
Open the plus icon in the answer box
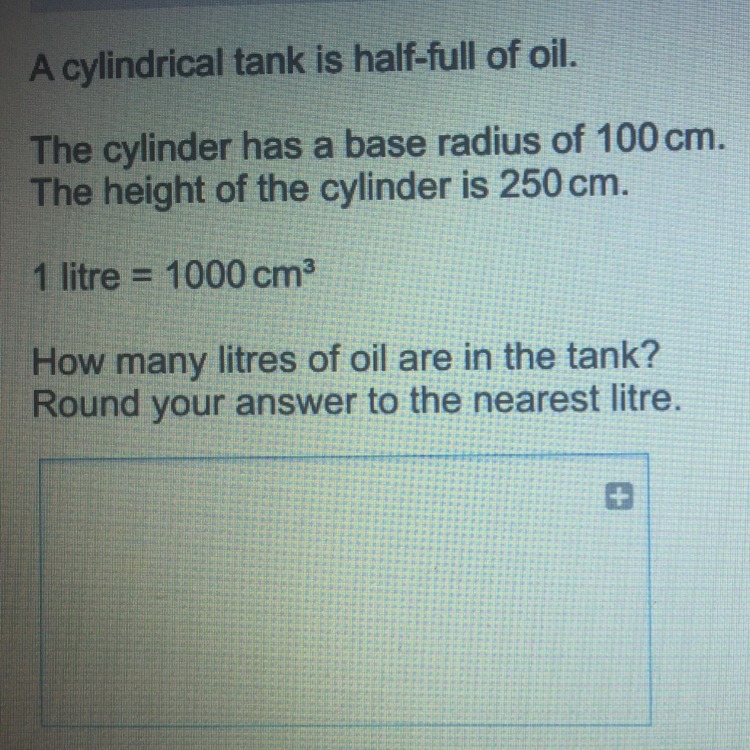click(x=619, y=496)
